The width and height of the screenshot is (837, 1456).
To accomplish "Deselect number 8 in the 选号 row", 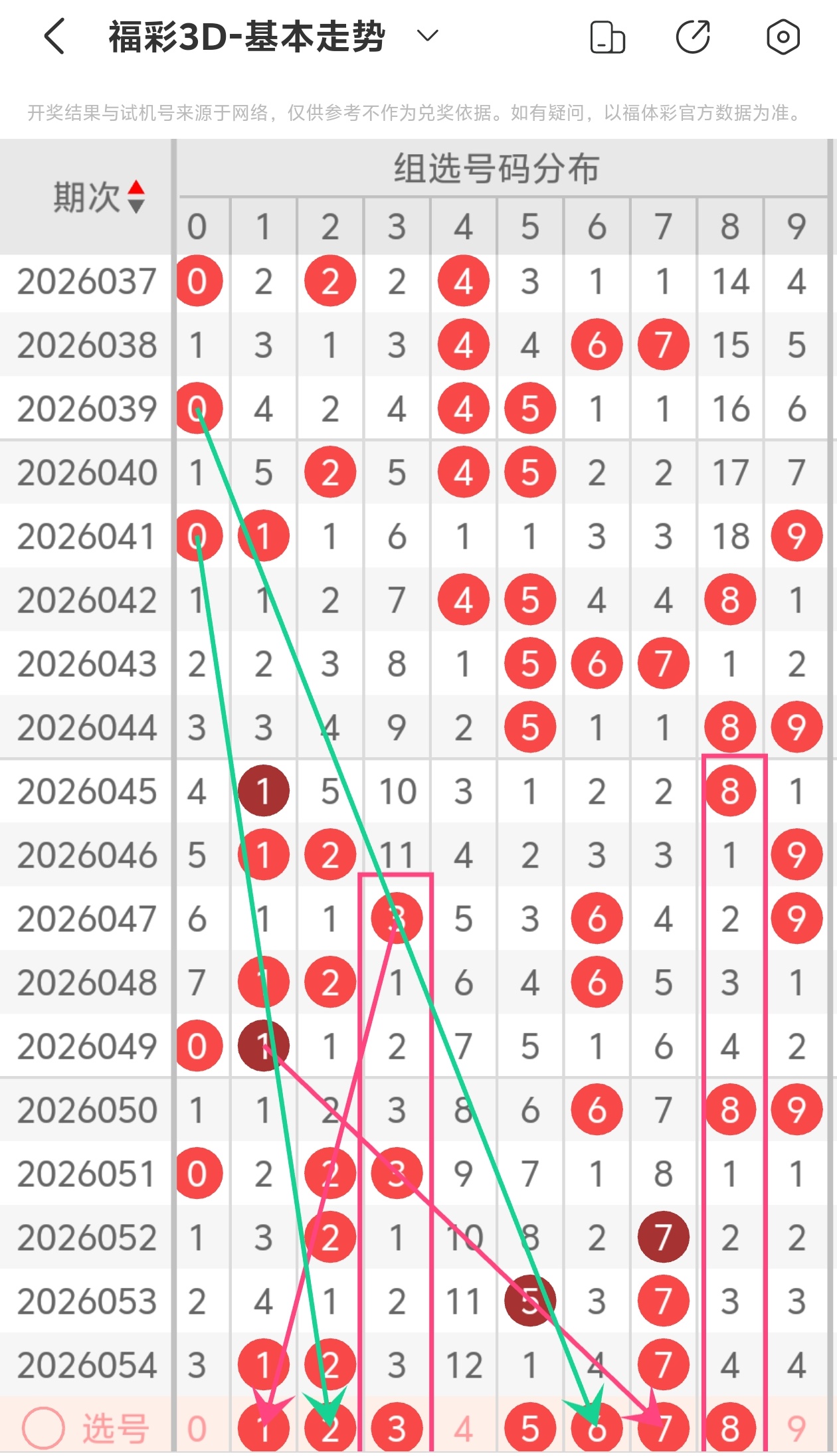I will (x=730, y=1429).
